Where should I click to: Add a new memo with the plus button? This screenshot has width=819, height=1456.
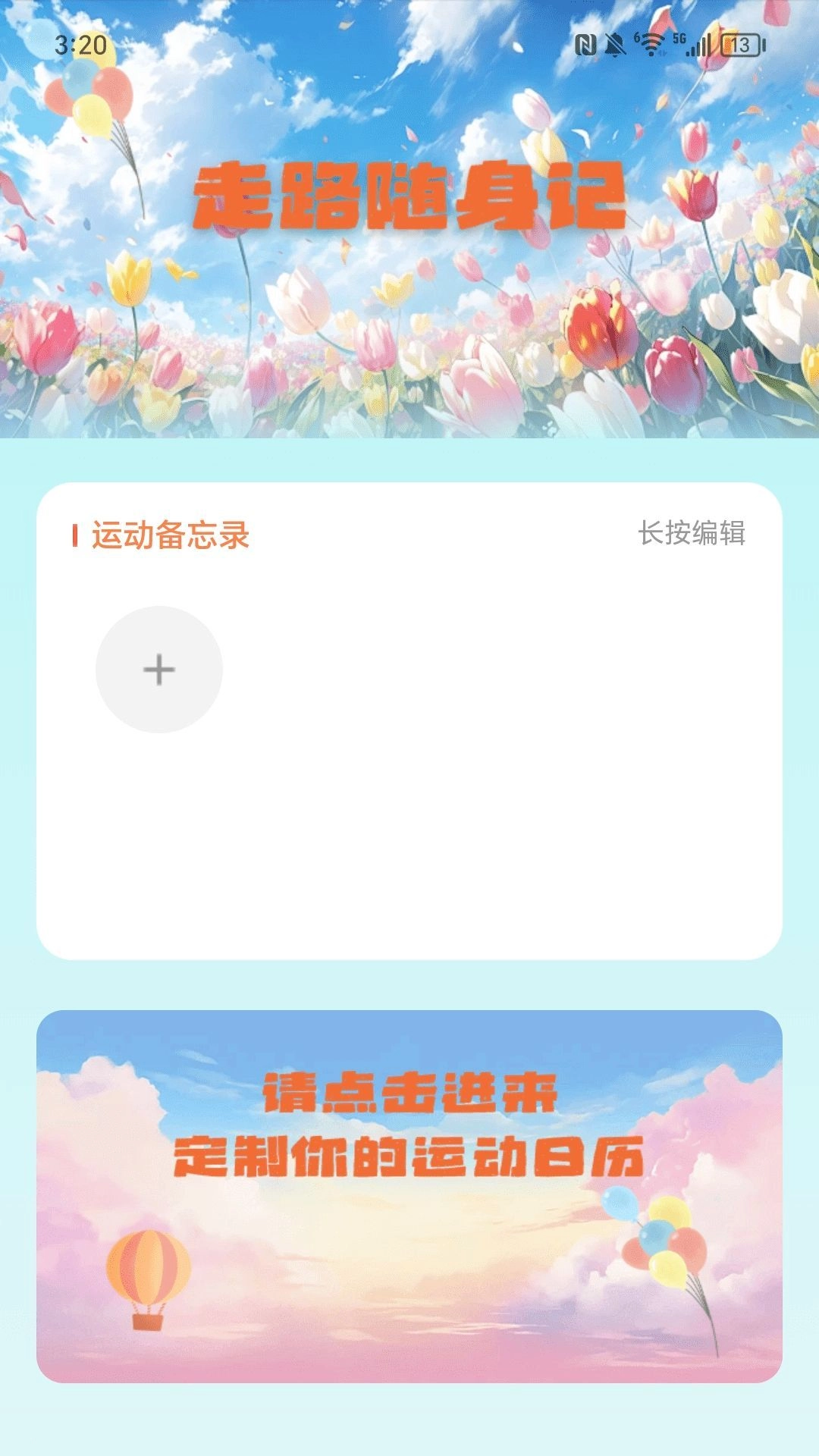point(158,669)
